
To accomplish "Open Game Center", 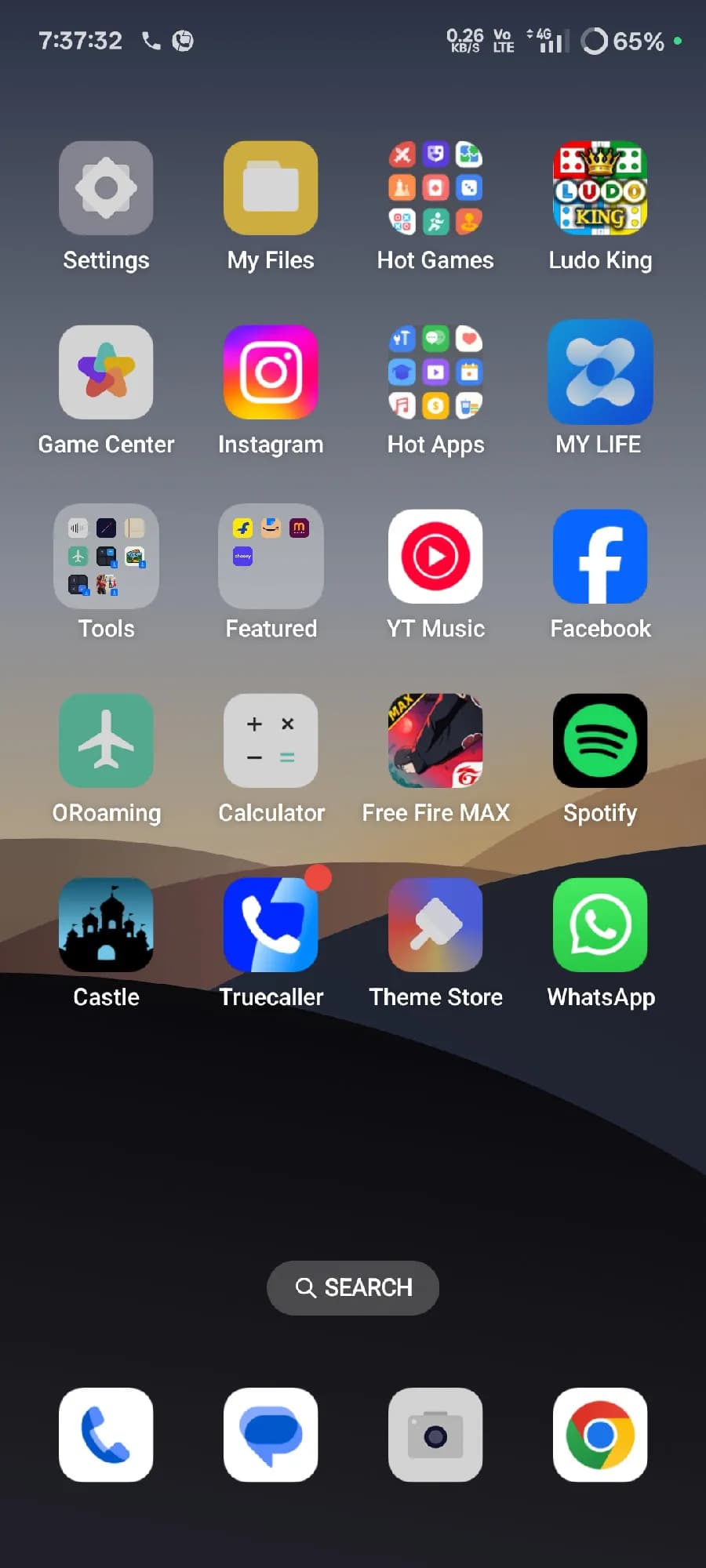I will pos(106,372).
